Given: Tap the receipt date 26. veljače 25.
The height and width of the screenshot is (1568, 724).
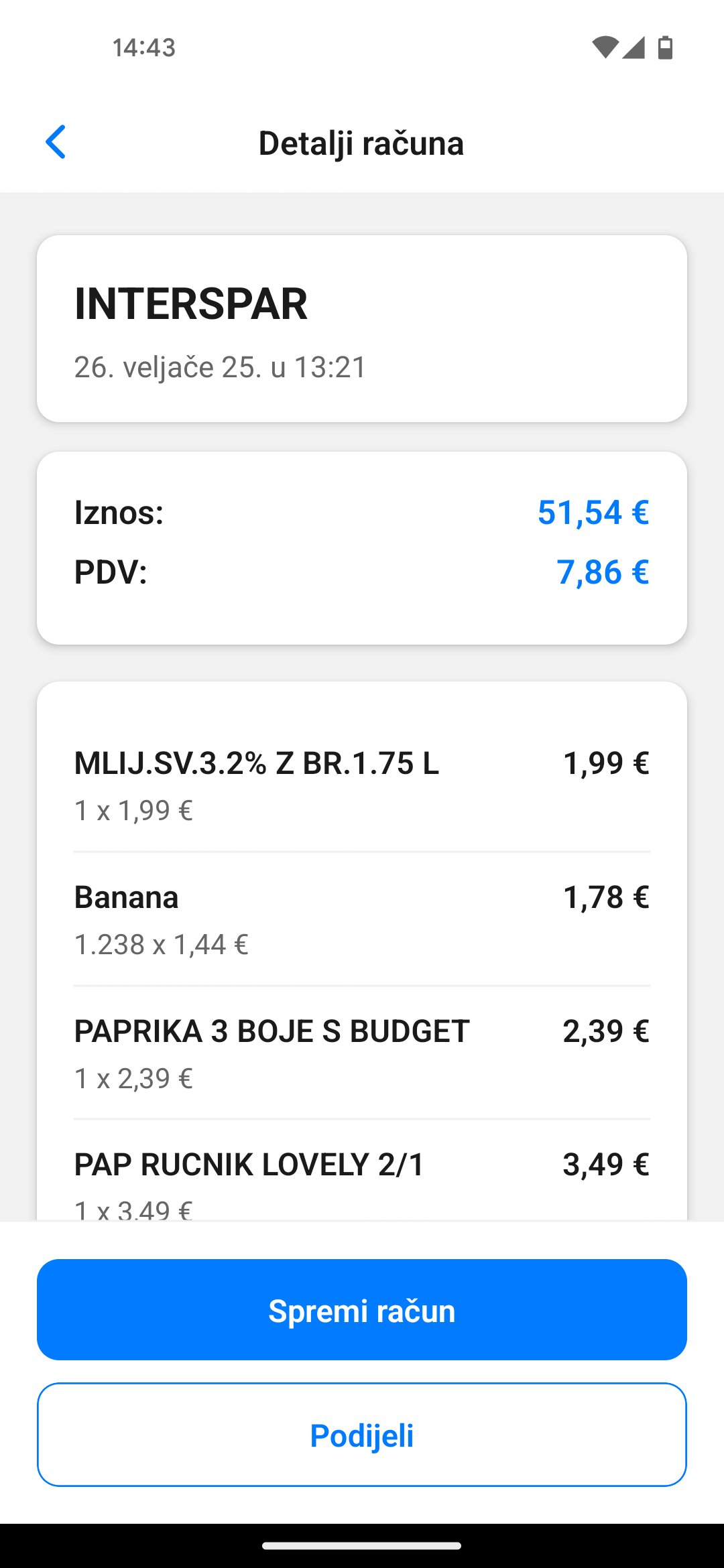Looking at the screenshot, I should click(219, 366).
